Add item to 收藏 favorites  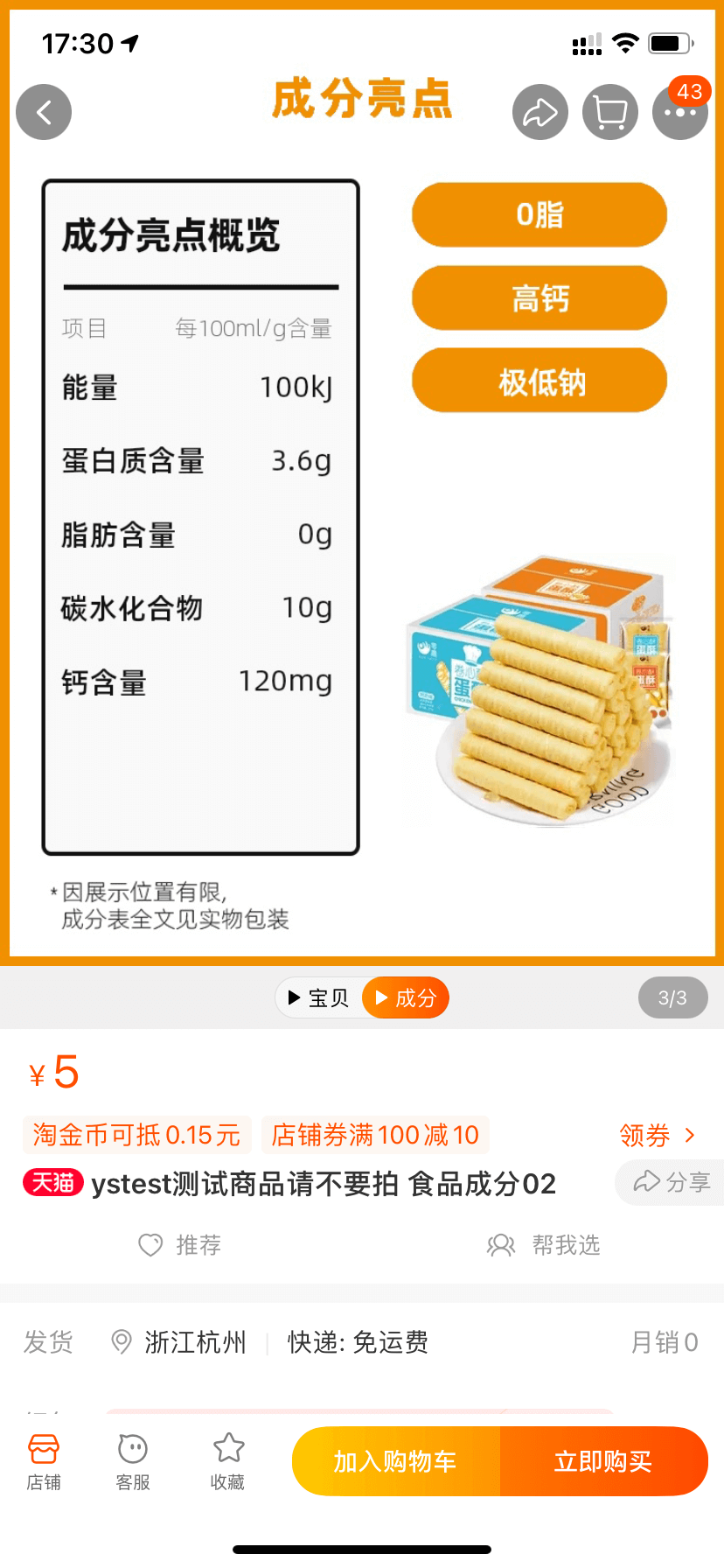(228, 1461)
